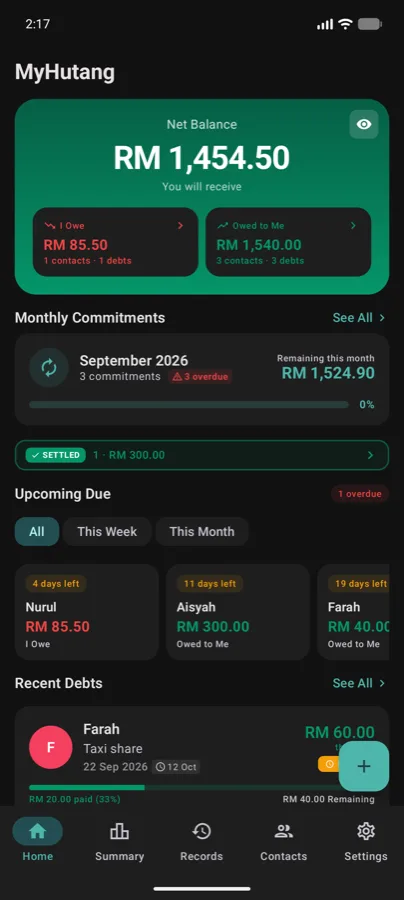See all Recent Debts
Image resolution: width=404 pixels, height=900 pixels.
[359, 683]
